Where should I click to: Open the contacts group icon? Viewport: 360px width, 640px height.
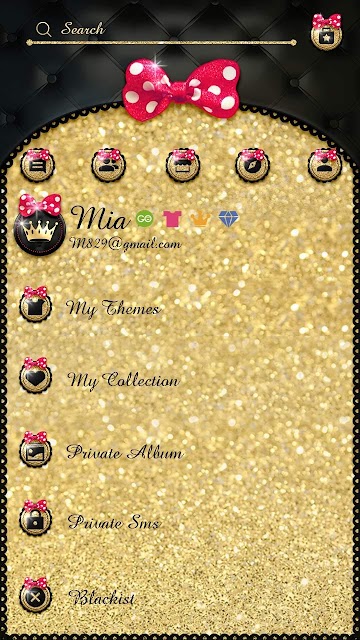108,165
